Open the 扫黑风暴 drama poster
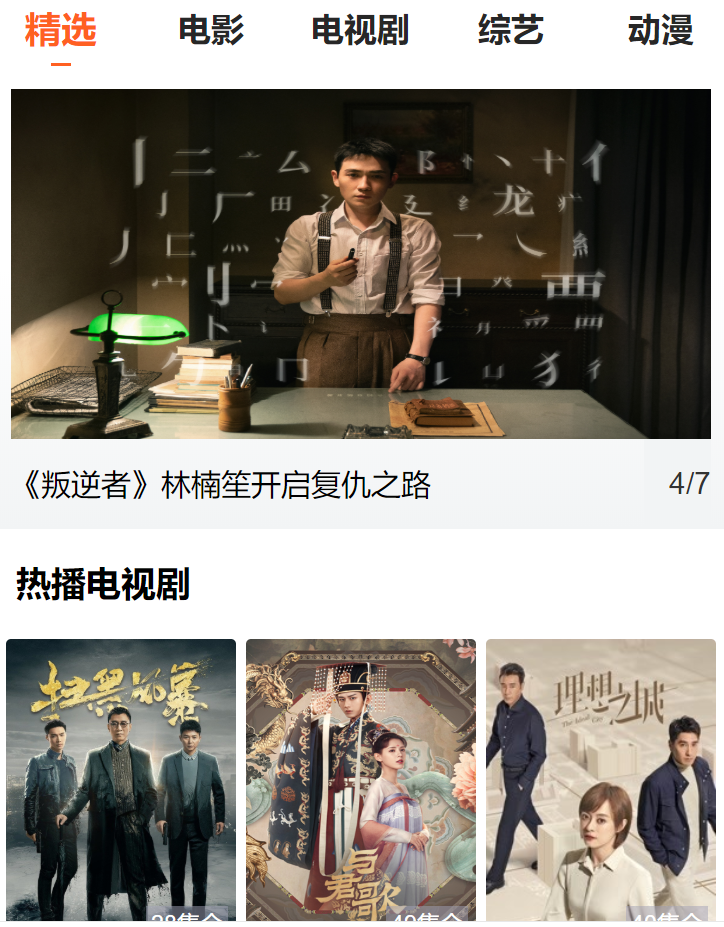The height and width of the screenshot is (927, 724). pyautogui.click(x=121, y=780)
